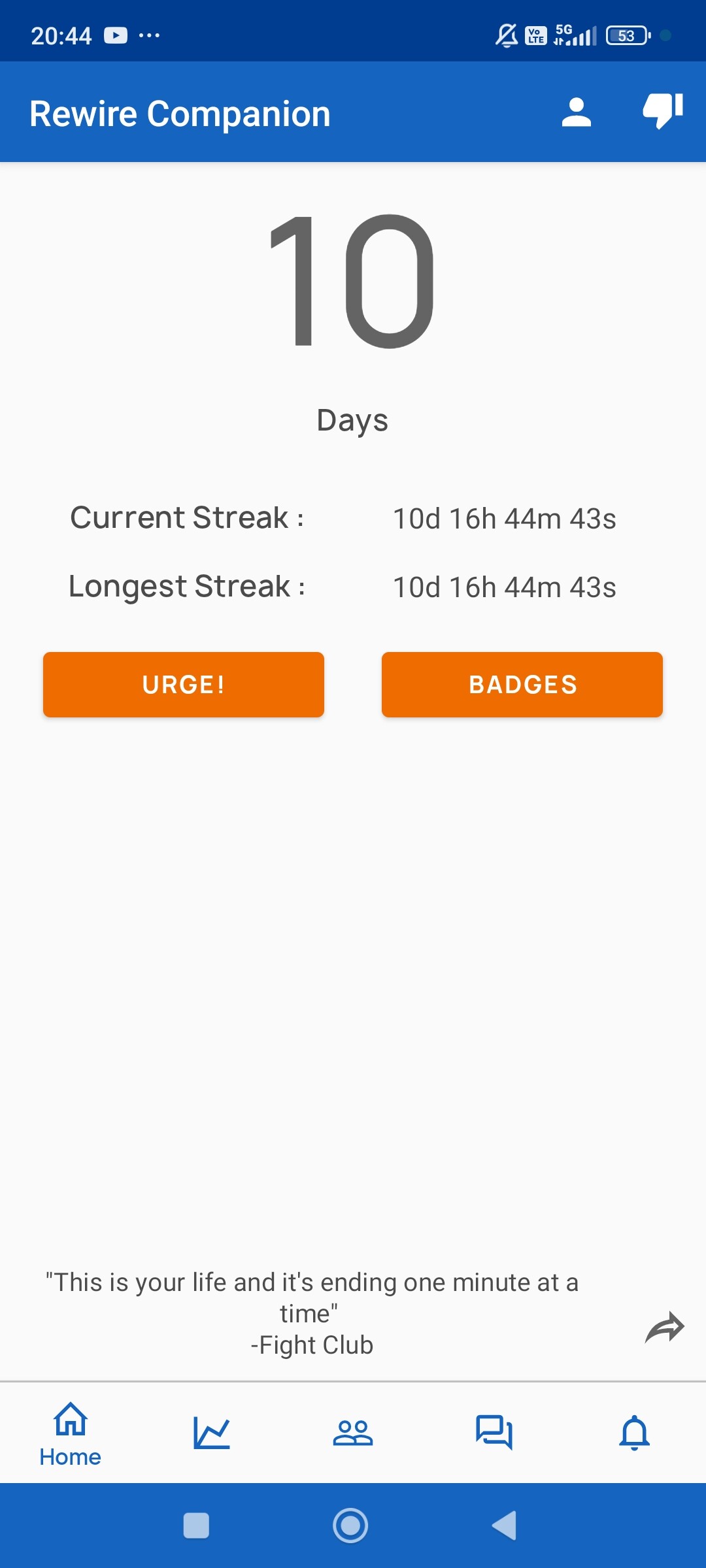The width and height of the screenshot is (706, 1568).
Task: Share the Fight Club quote
Action: 664,1326
